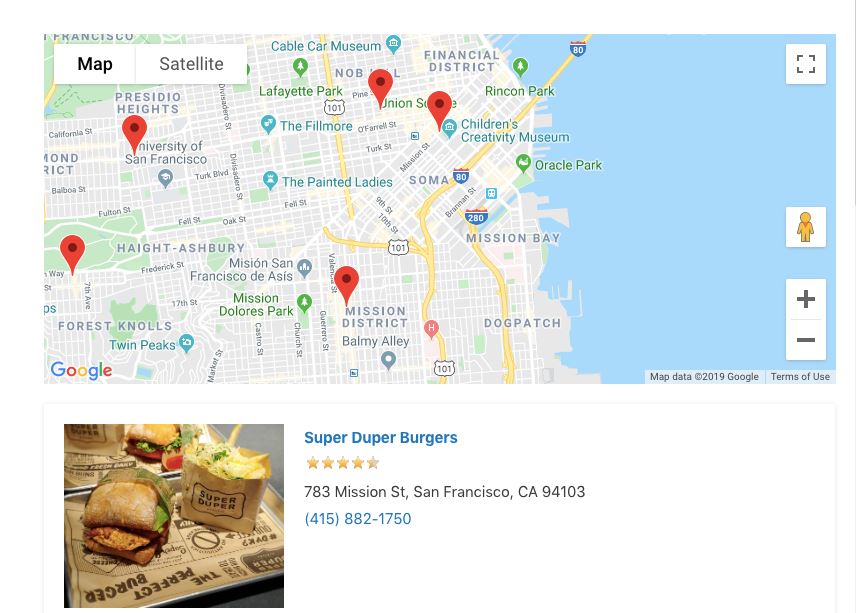Select the Map view tab
The height and width of the screenshot is (613, 856).
tap(95, 64)
